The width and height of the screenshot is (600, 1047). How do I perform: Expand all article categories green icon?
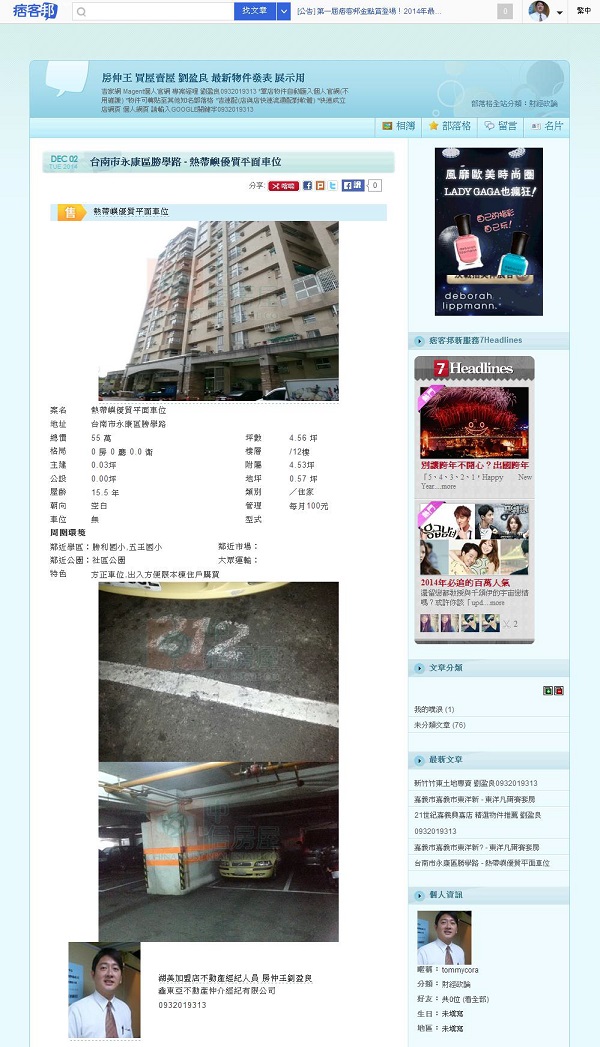[x=547, y=691]
